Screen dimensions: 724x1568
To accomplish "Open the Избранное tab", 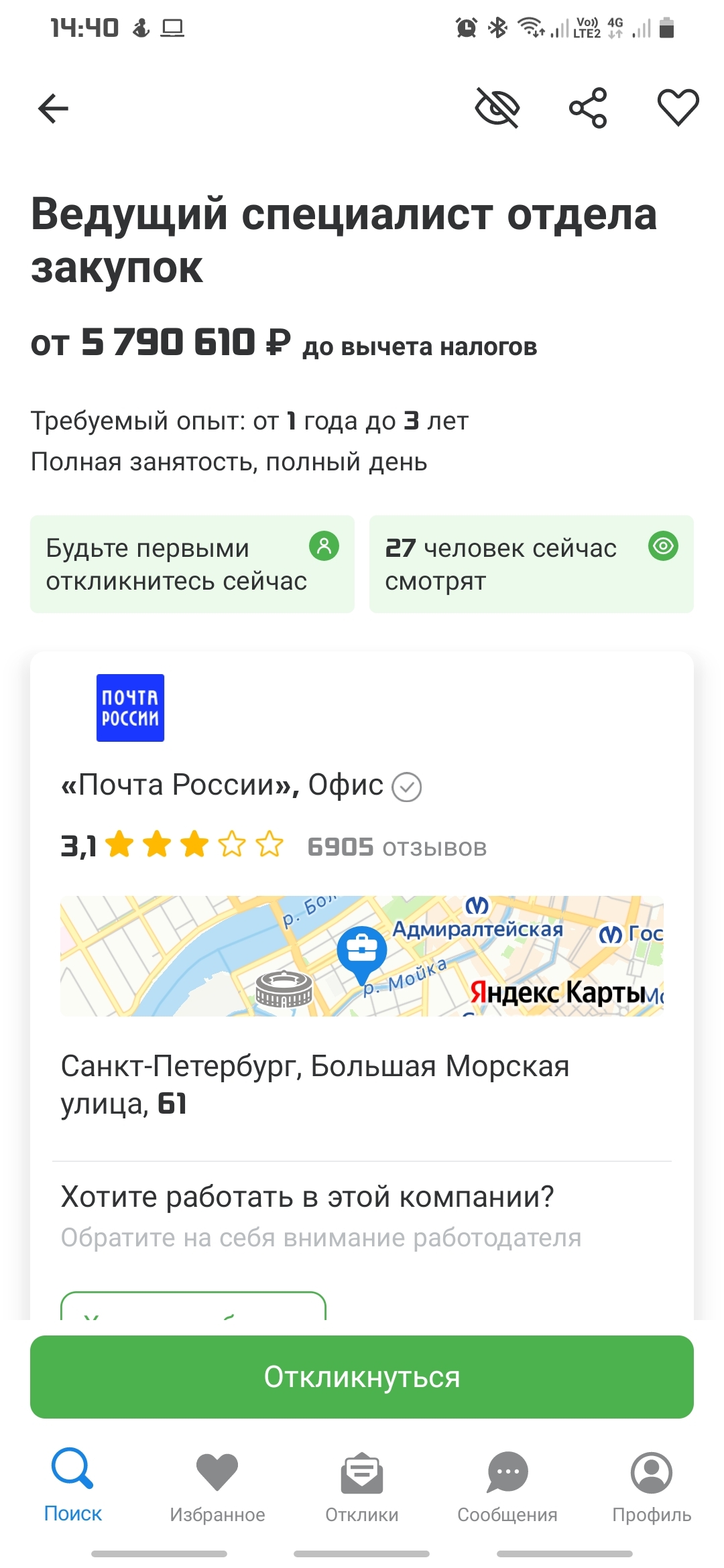I will 217,1485.
